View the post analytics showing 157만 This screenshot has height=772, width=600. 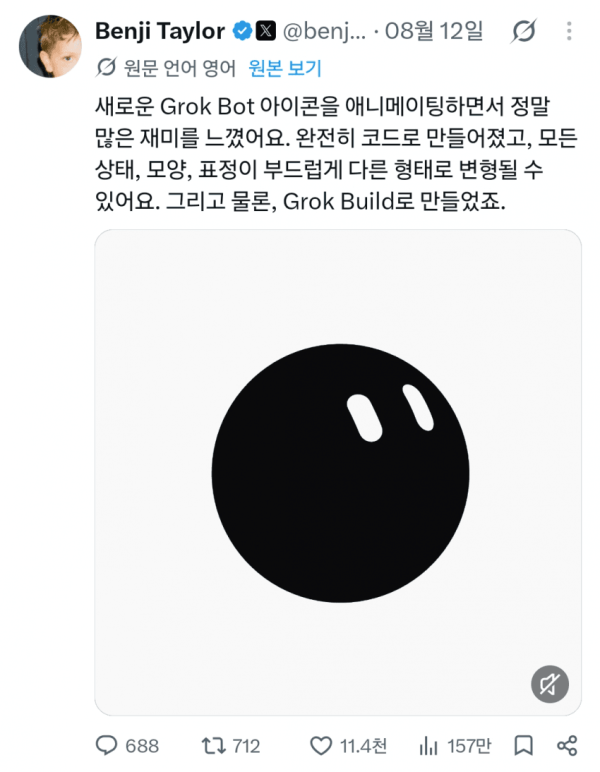pos(454,745)
